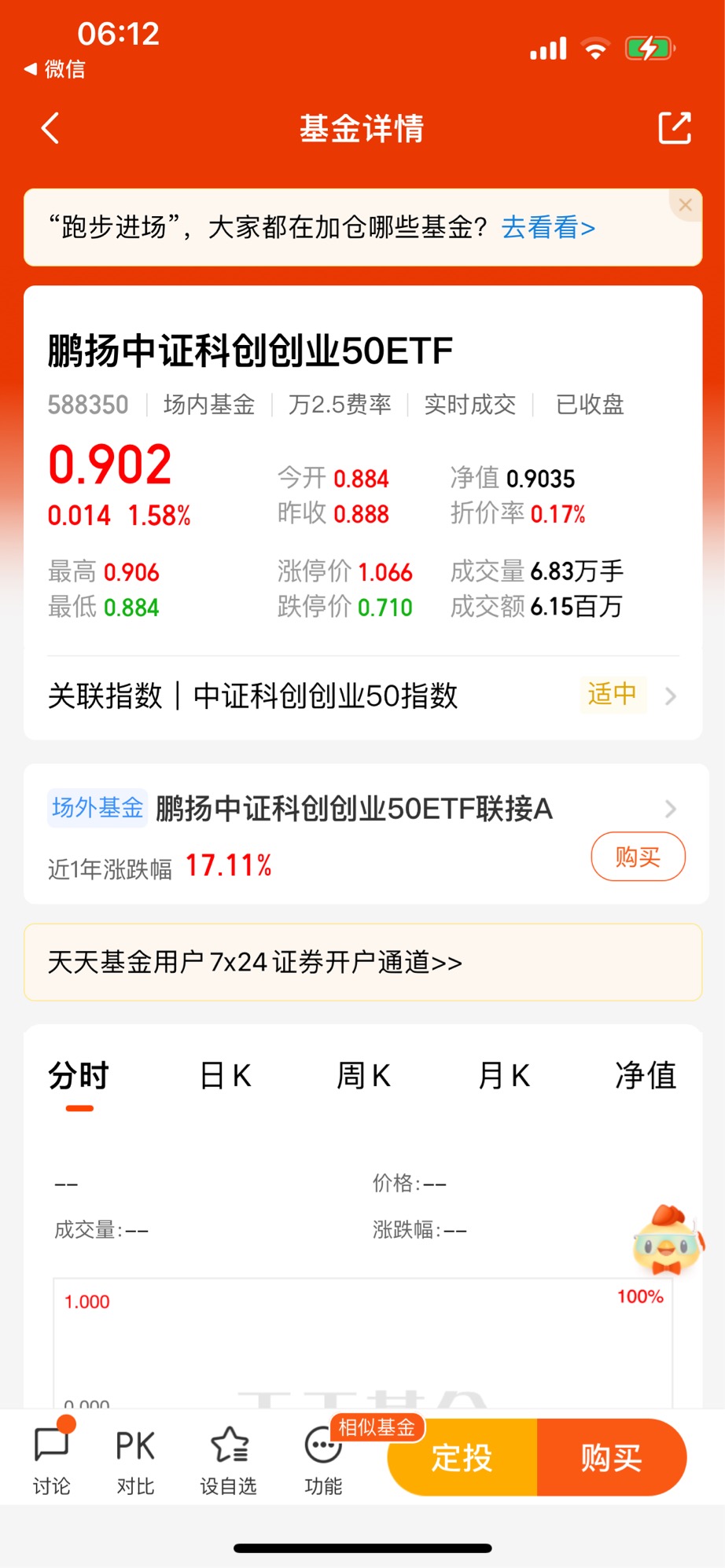This screenshot has width=725, height=1568.
Task: Tap the 适中 risk level label
Action: (x=613, y=695)
